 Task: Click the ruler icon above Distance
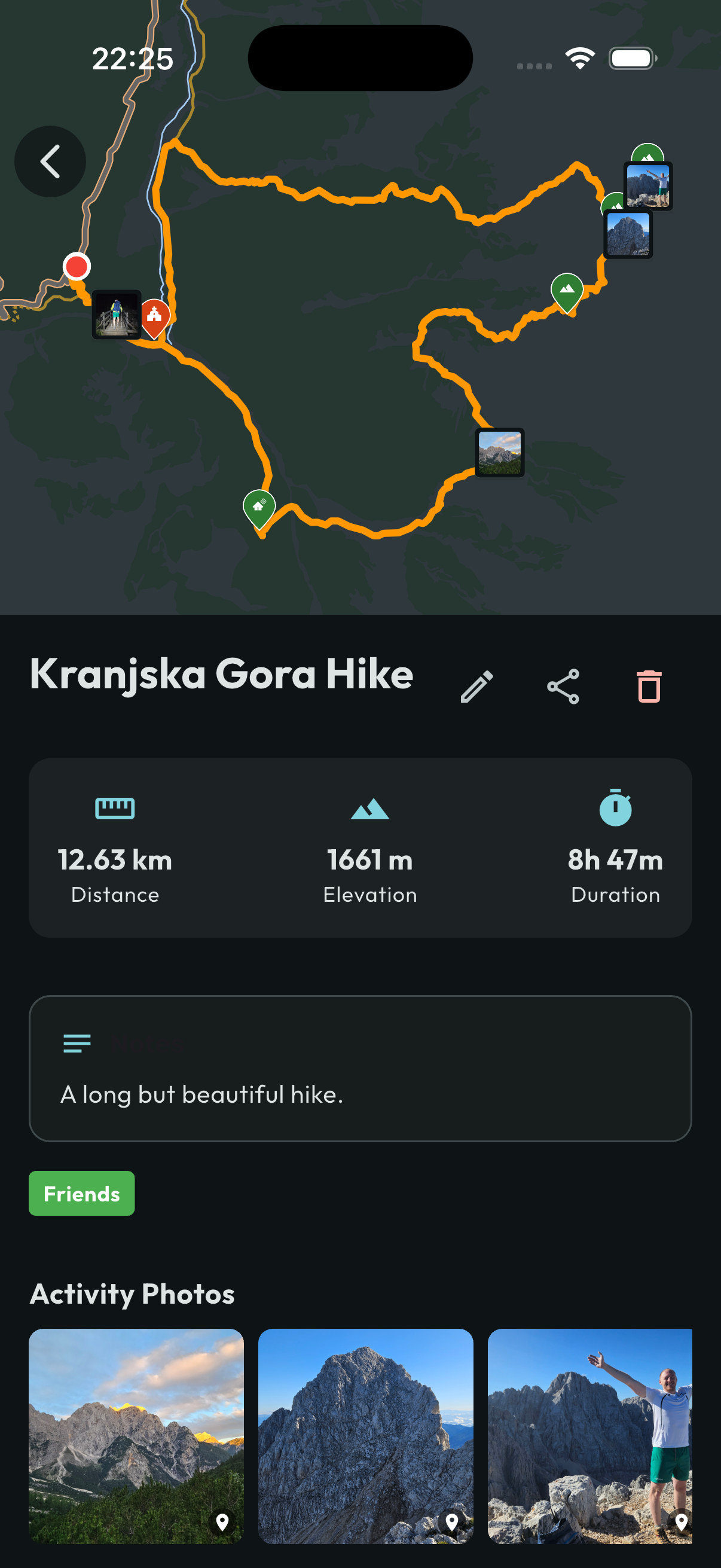click(115, 810)
